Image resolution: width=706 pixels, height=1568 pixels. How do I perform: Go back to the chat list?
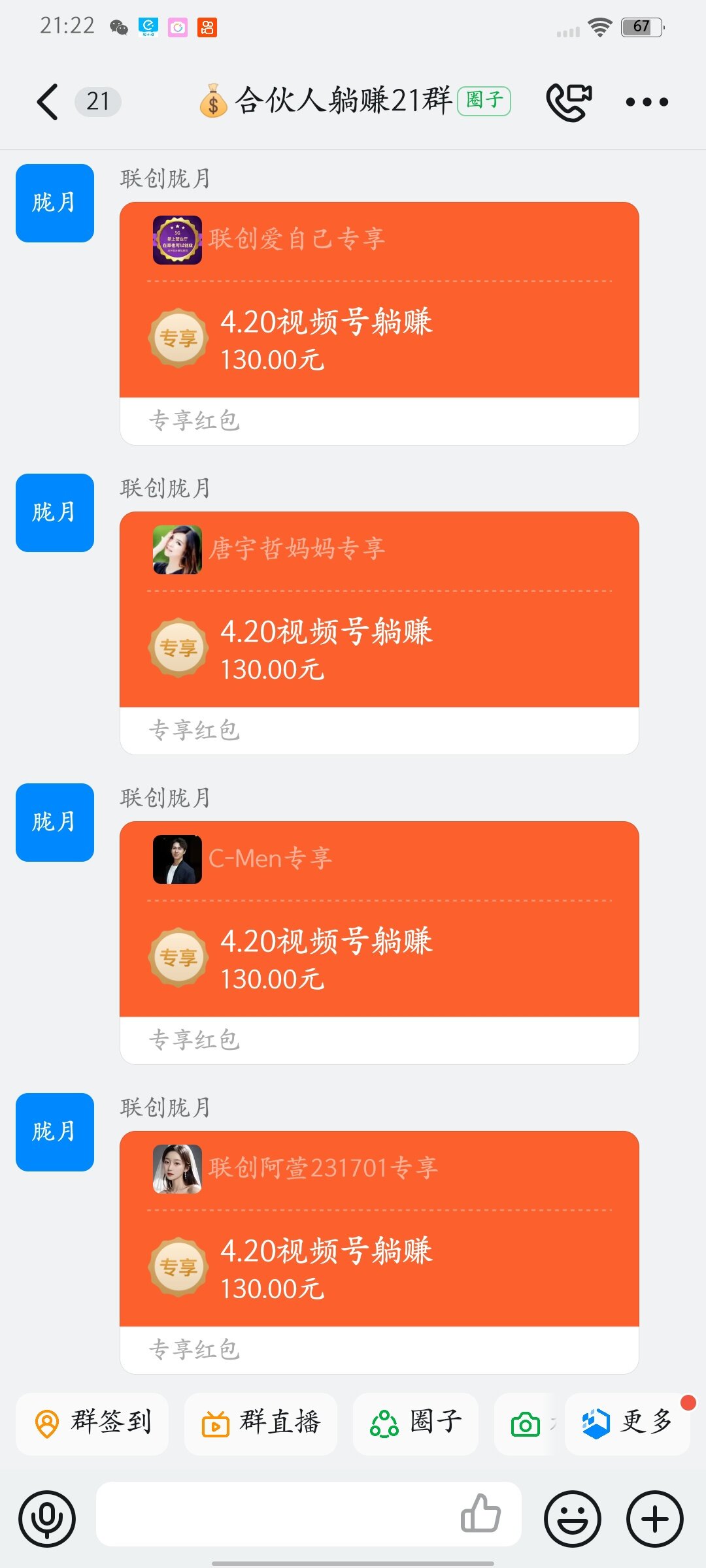point(48,102)
